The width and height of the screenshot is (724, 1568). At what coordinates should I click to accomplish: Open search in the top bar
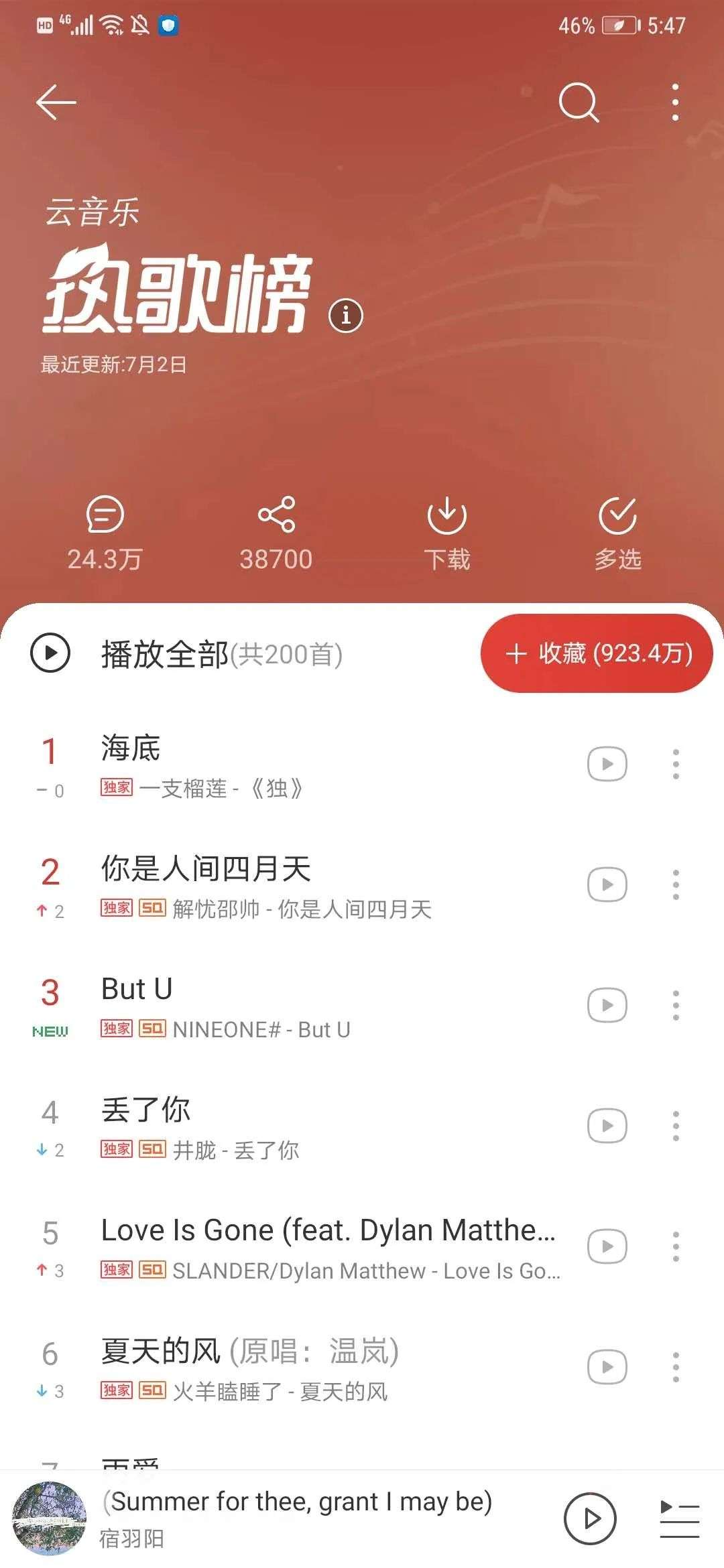coord(578,103)
